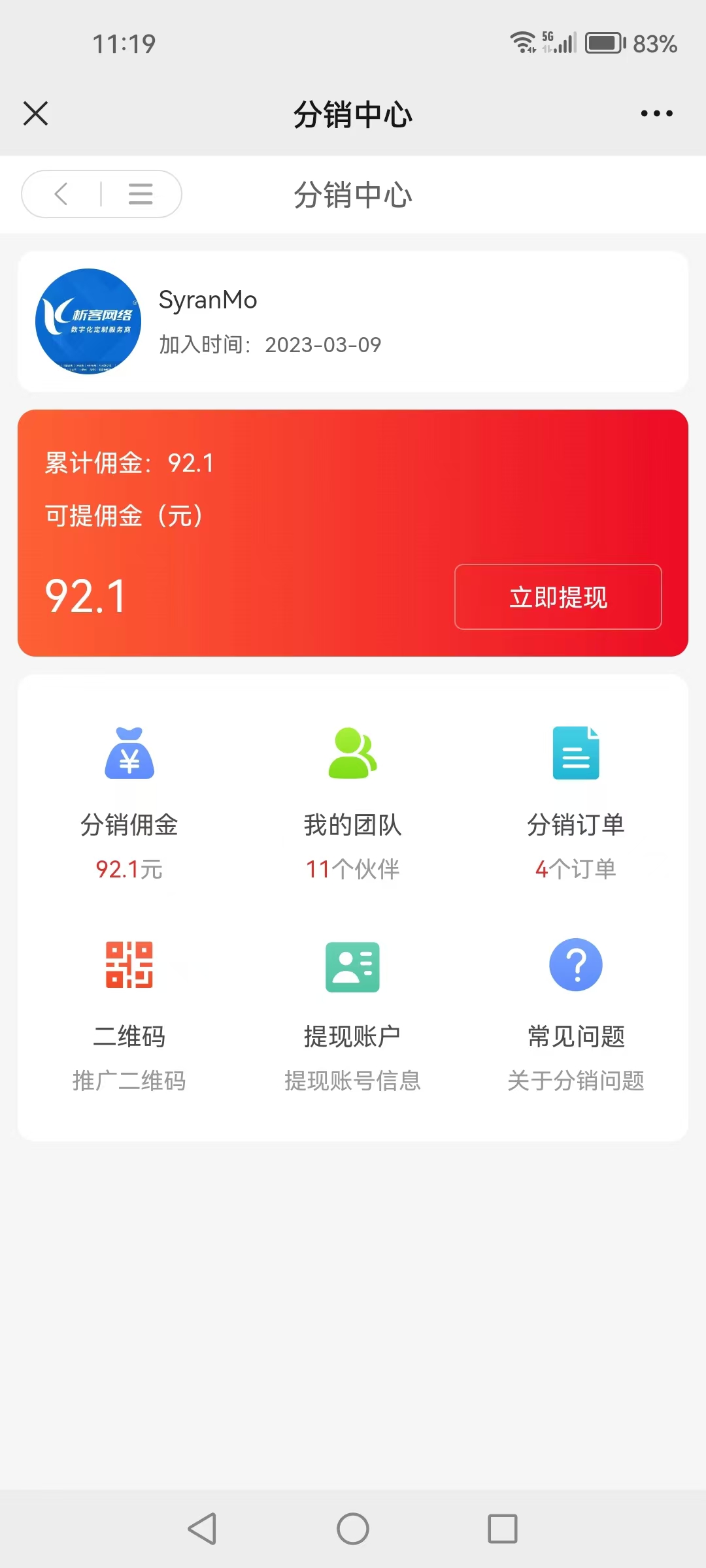
Task: Tap 立即提现 to withdraw commission
Action: coord(558,597)
